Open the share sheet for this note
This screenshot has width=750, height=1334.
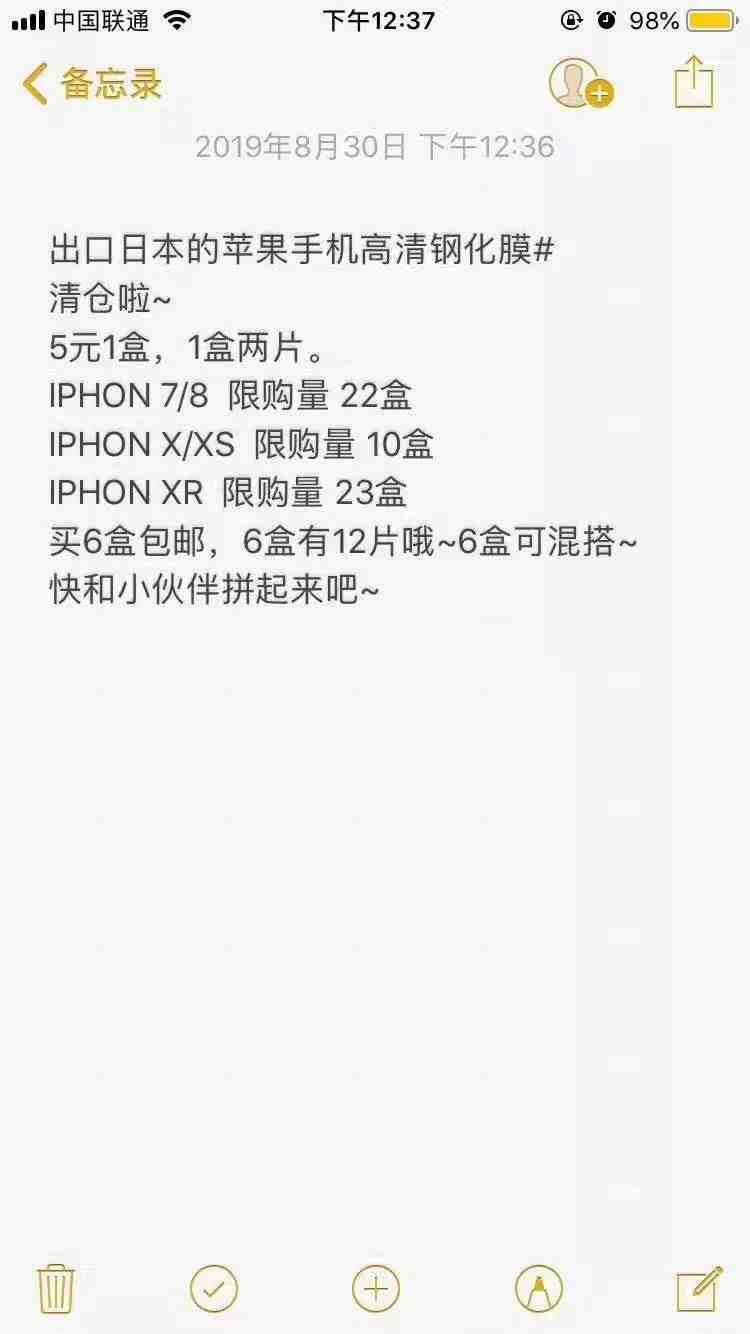click(694, 81)
